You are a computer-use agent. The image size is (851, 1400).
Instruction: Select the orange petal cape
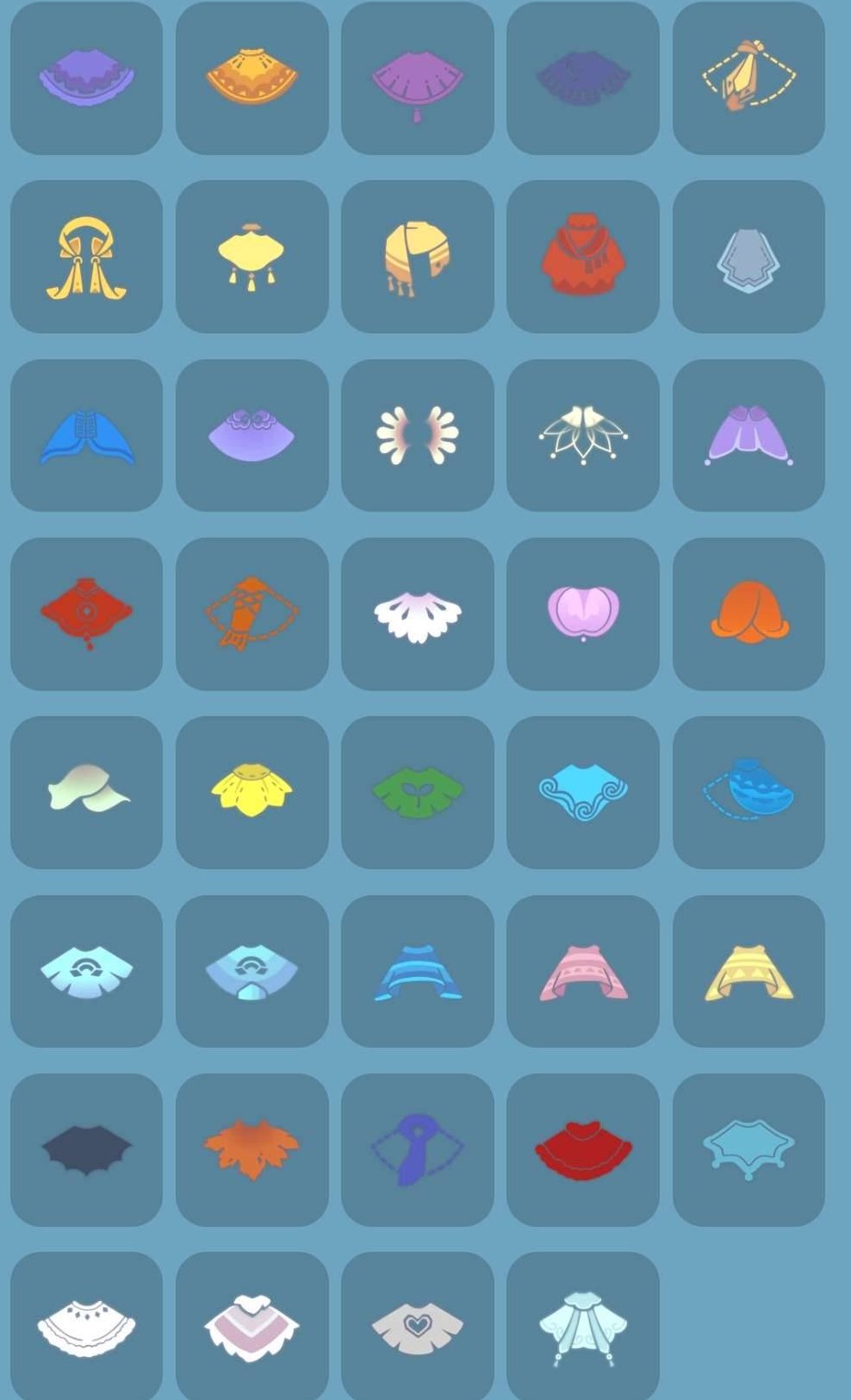click(748, 613)
